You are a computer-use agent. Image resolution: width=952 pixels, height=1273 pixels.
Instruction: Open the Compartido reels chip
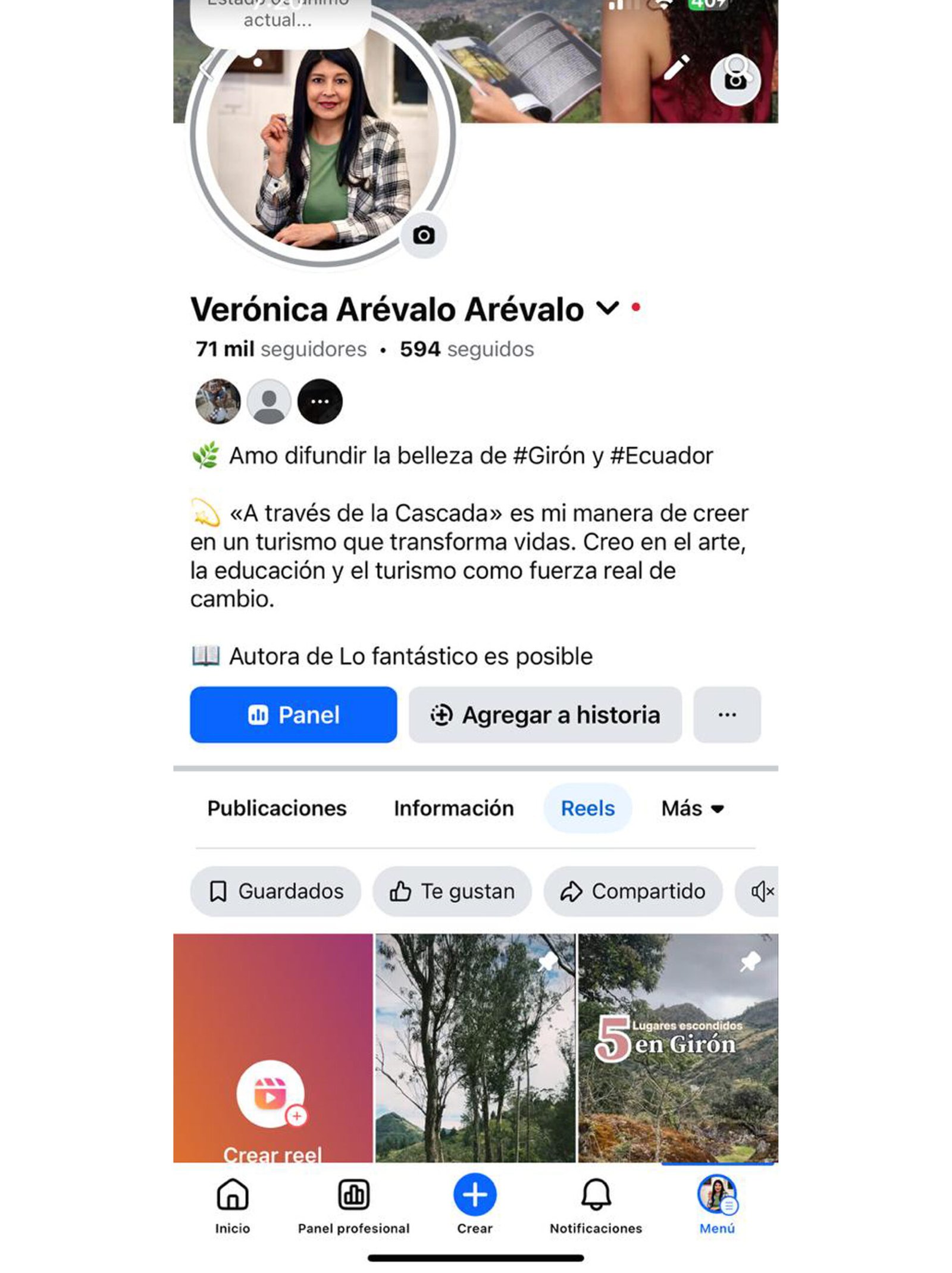(x=632, y=891)
